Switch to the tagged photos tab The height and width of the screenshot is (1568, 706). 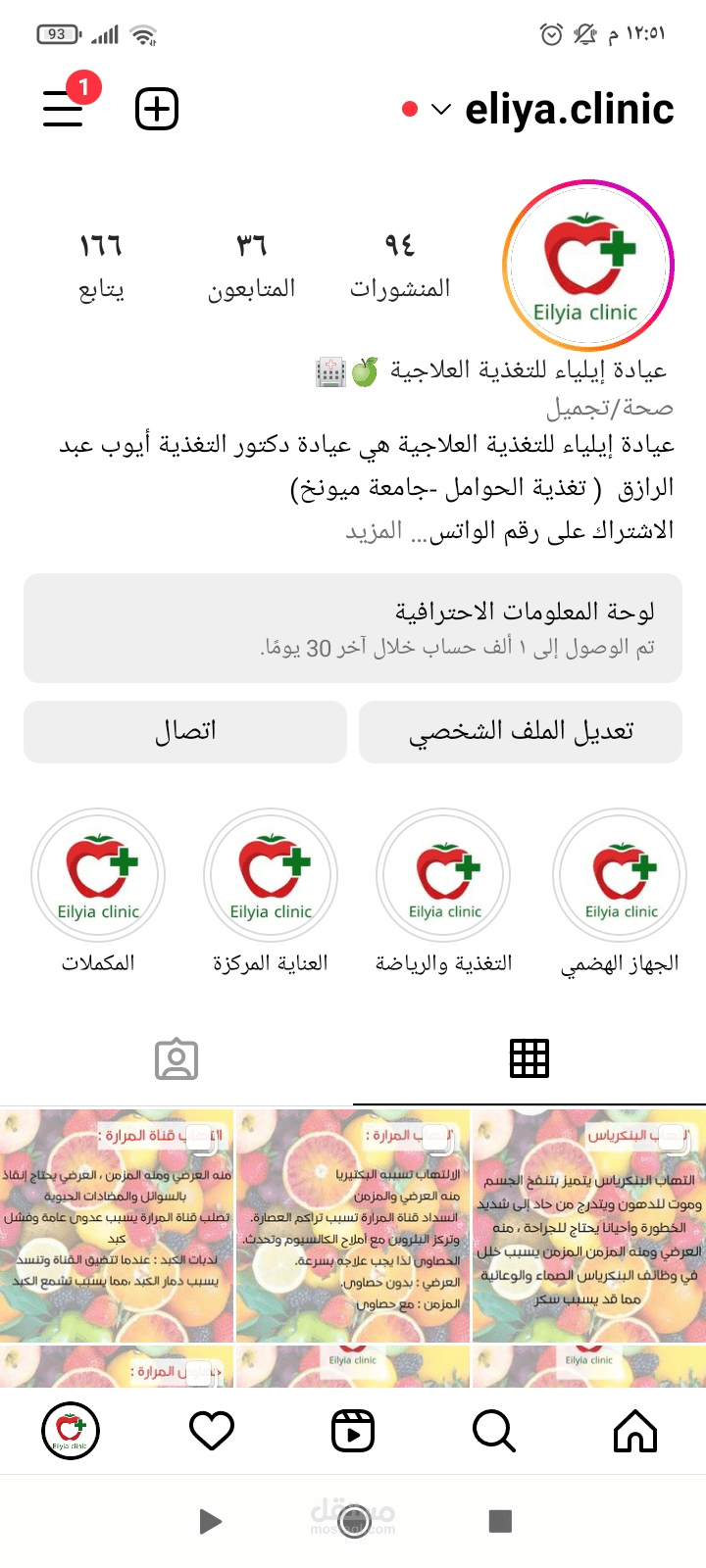176,1058
